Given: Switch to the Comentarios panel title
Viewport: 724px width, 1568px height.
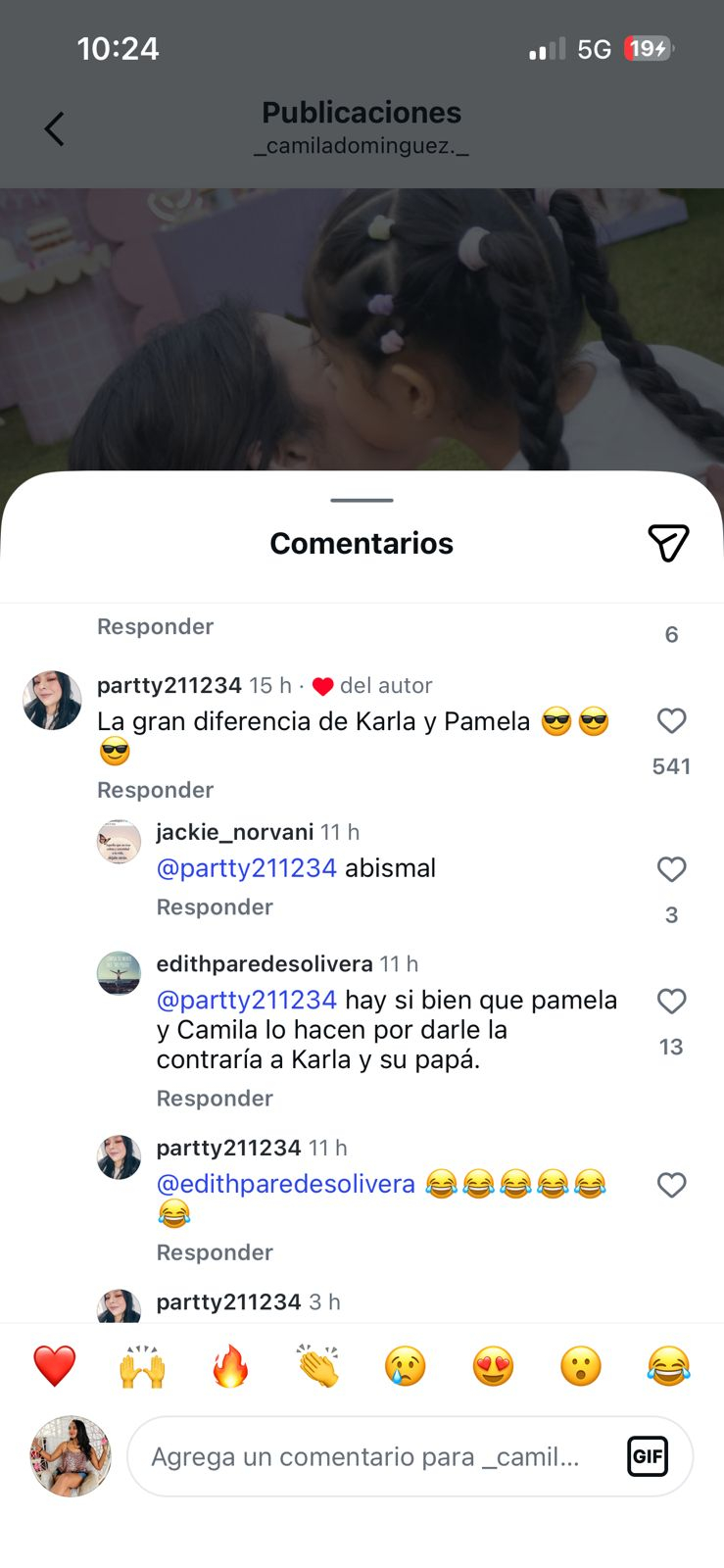Looking at the screenshot, I should click(x=362, y=543).
